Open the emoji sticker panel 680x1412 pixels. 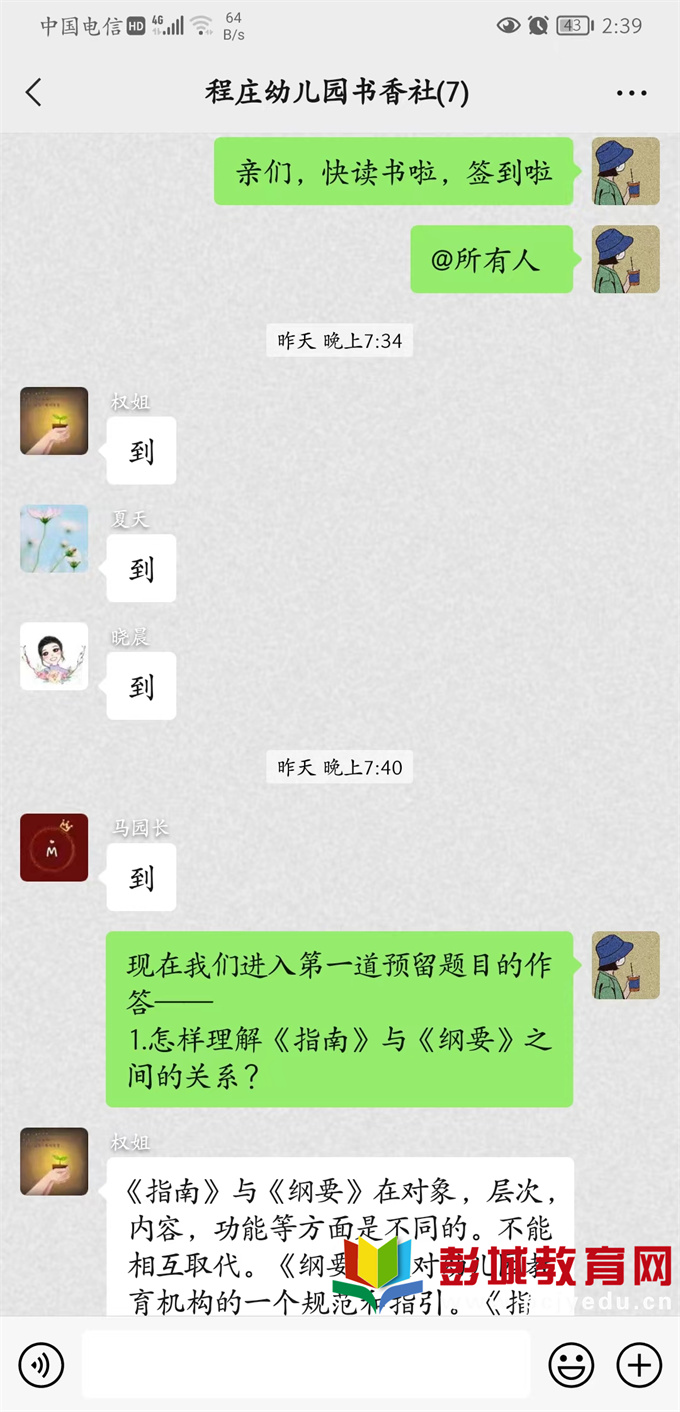coord(571,1364)
